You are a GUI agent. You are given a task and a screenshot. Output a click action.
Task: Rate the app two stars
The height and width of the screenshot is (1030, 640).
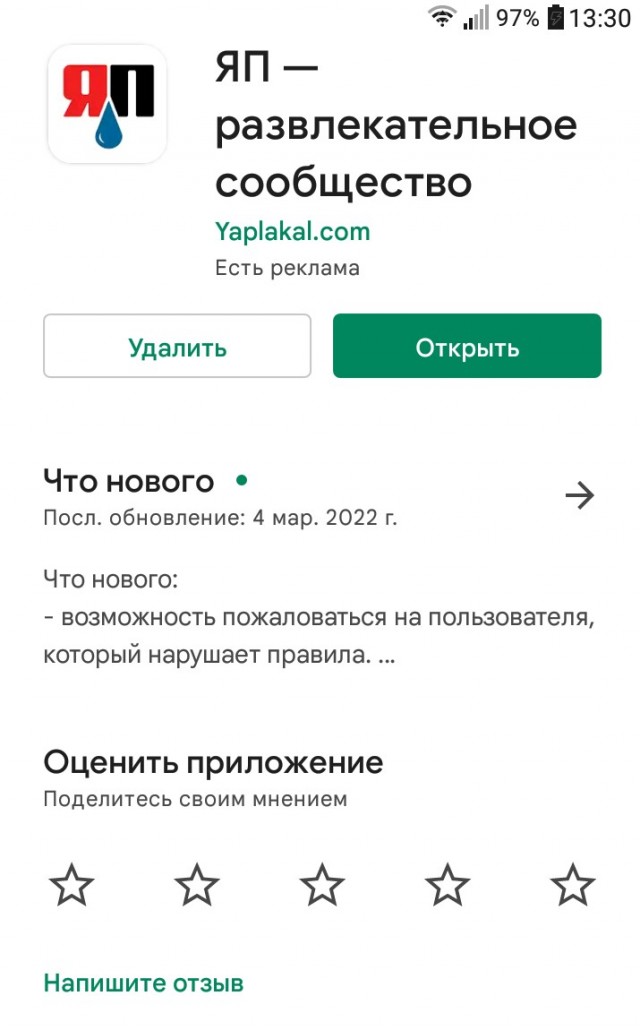[197, 885]
